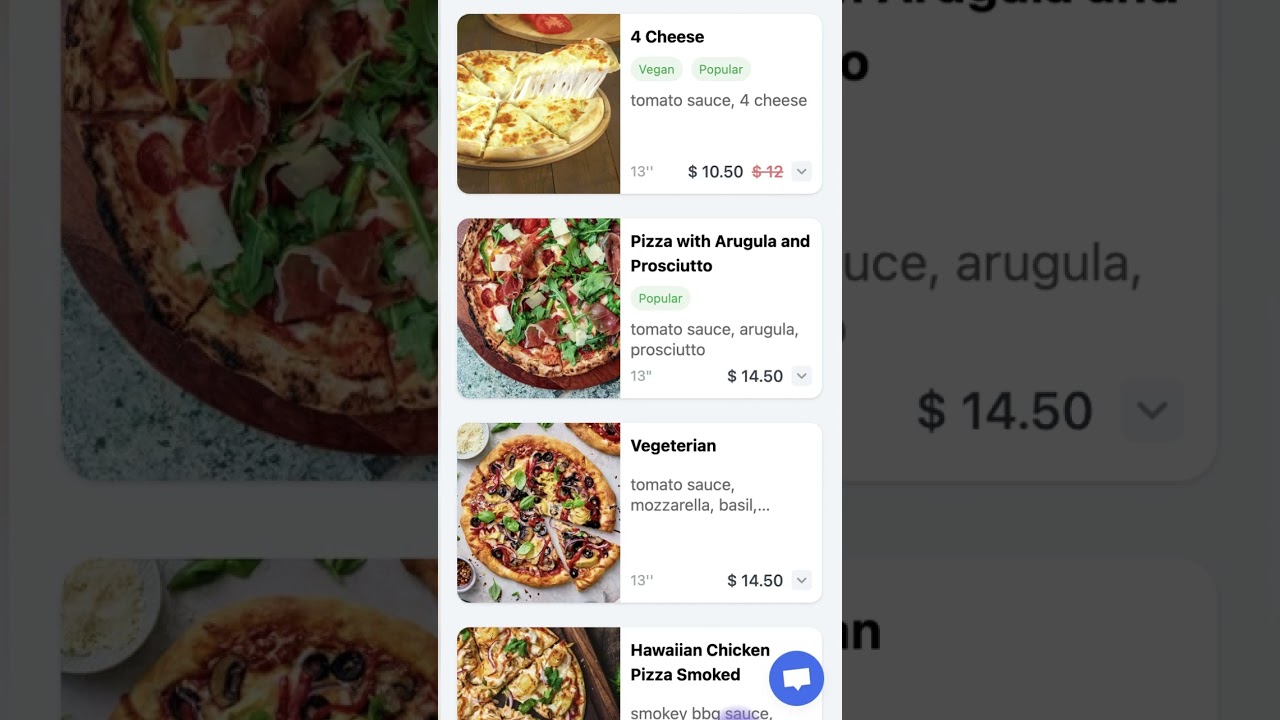Expand size dropdown for Arugula and Prosciutto pizza
The height and width of the screenshot is (720, 1280).
[801, 376]
